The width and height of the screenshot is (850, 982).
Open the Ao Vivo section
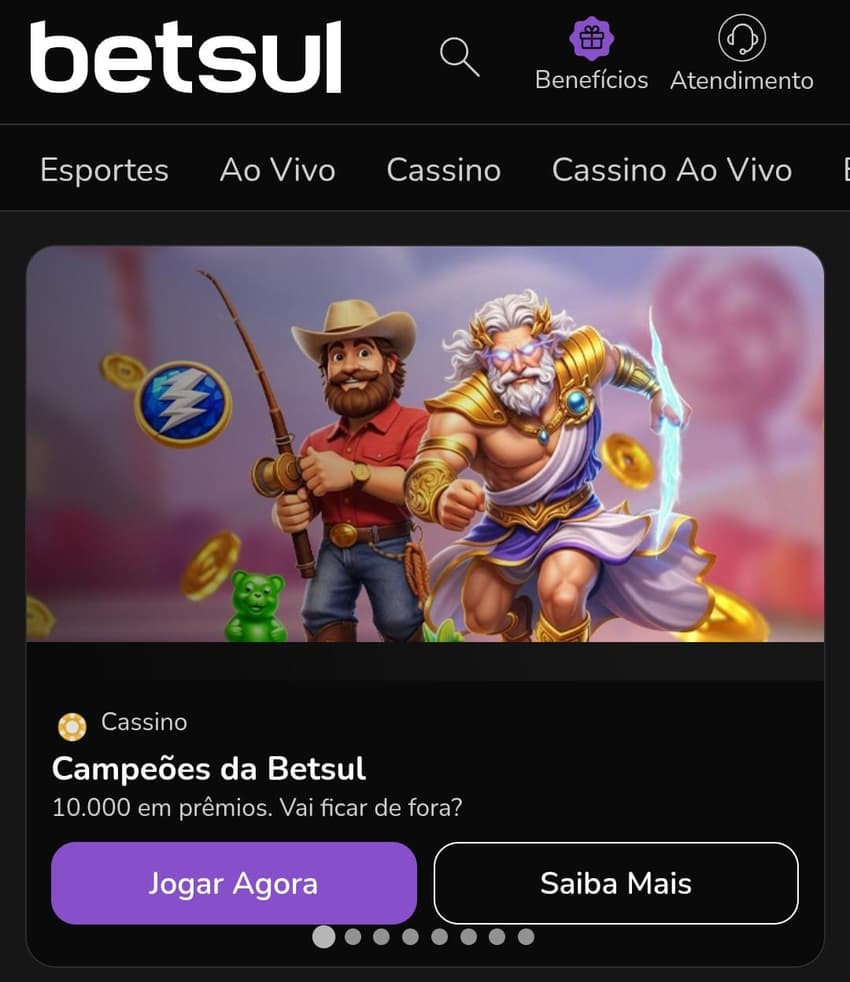[x=277, y=170]
